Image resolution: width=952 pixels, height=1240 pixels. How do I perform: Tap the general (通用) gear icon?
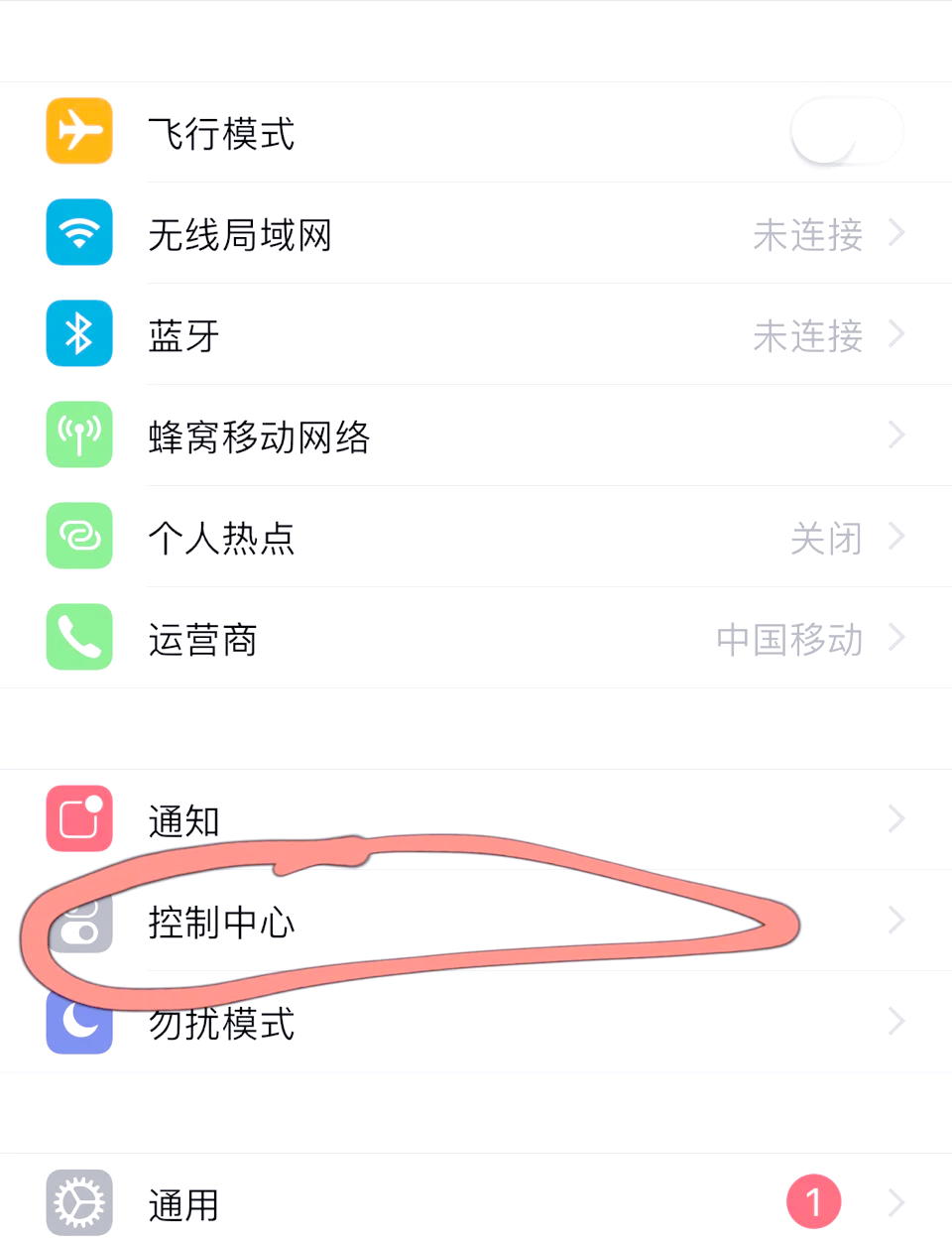coord(79,1201)
